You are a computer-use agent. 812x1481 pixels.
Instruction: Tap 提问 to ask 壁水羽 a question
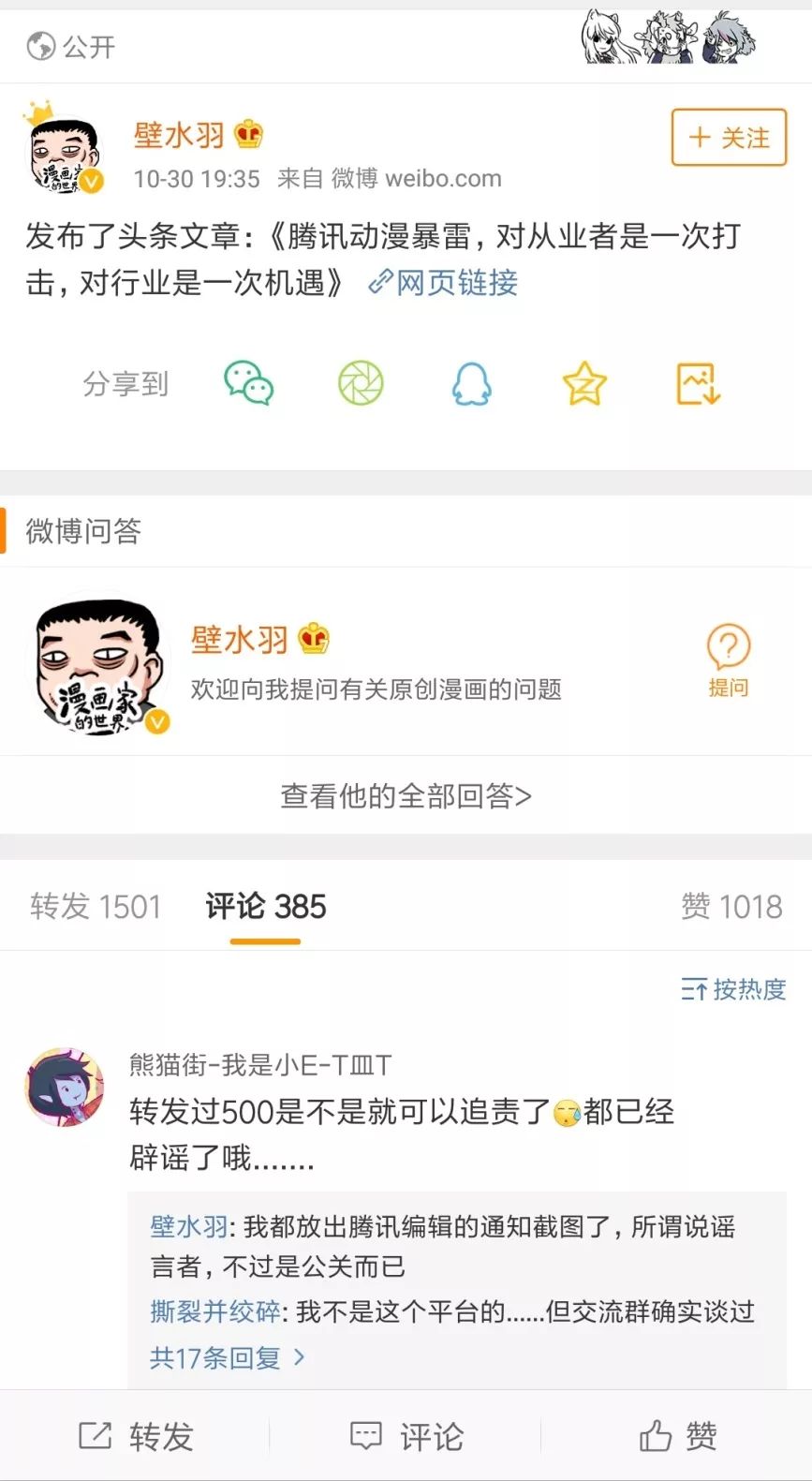pos(728,659)
